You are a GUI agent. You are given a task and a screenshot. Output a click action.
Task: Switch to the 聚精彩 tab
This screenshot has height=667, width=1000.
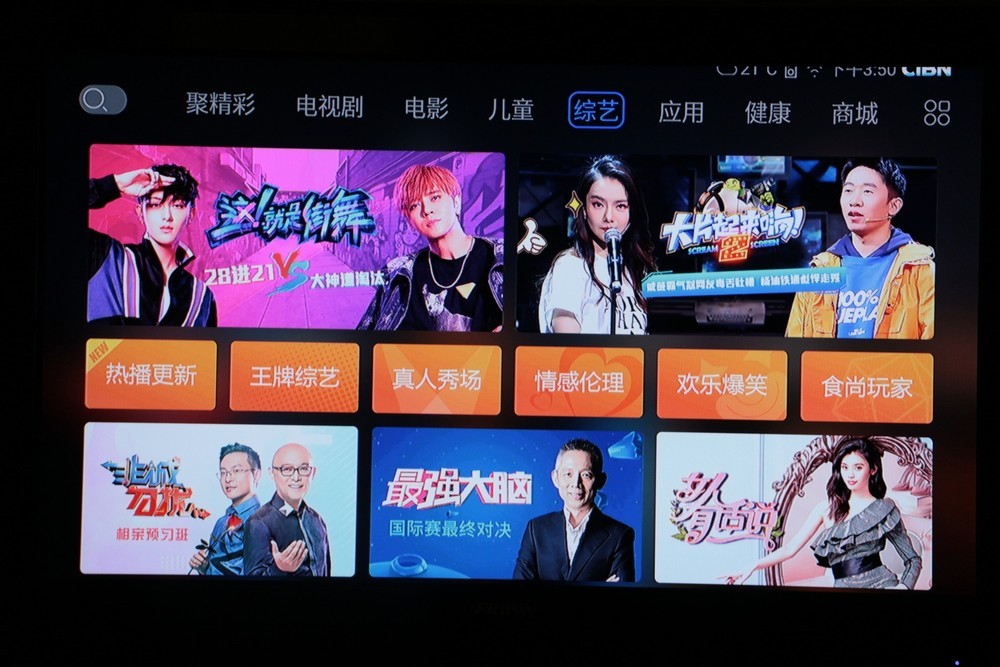pyautogui.click(x=220, y=106)
